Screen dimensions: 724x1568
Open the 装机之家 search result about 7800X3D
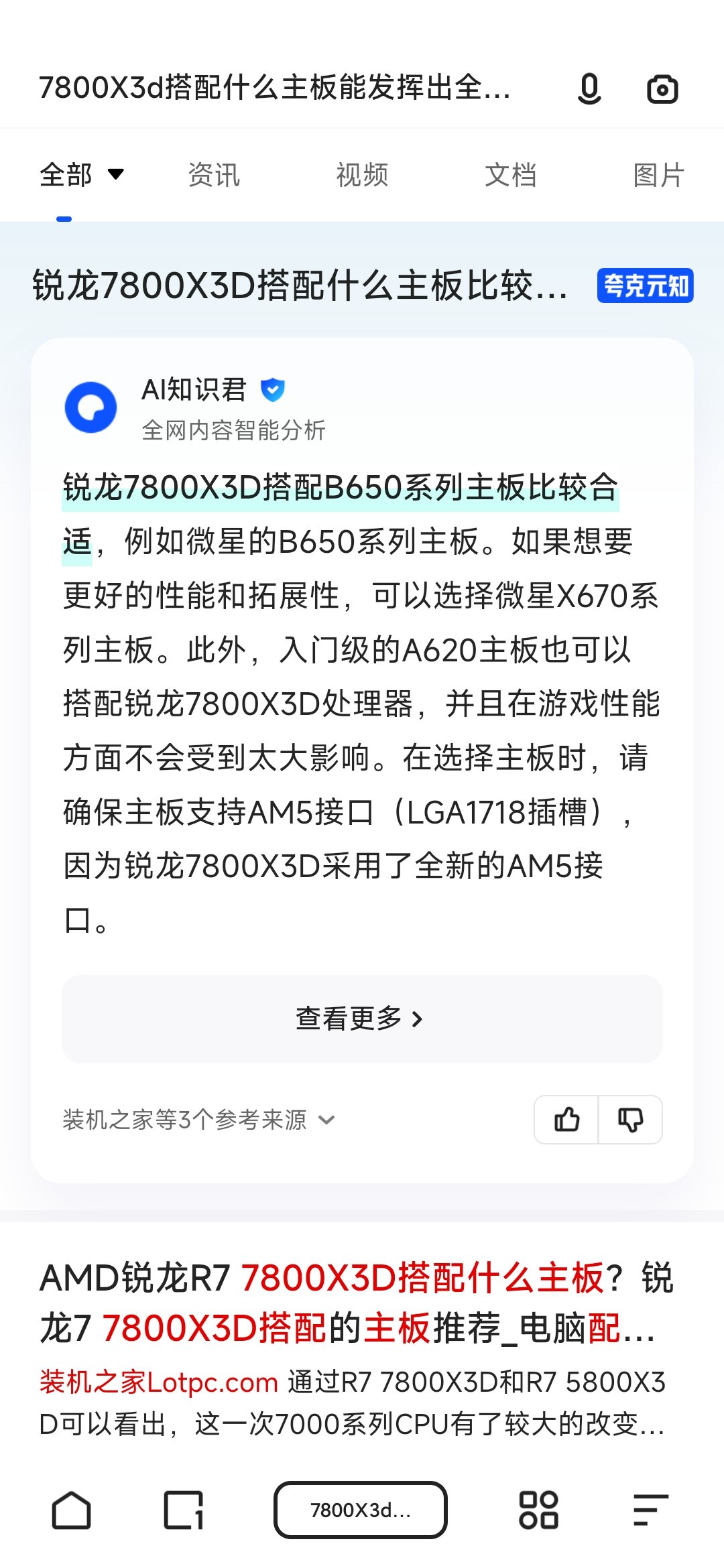(x=355, y=1303)
